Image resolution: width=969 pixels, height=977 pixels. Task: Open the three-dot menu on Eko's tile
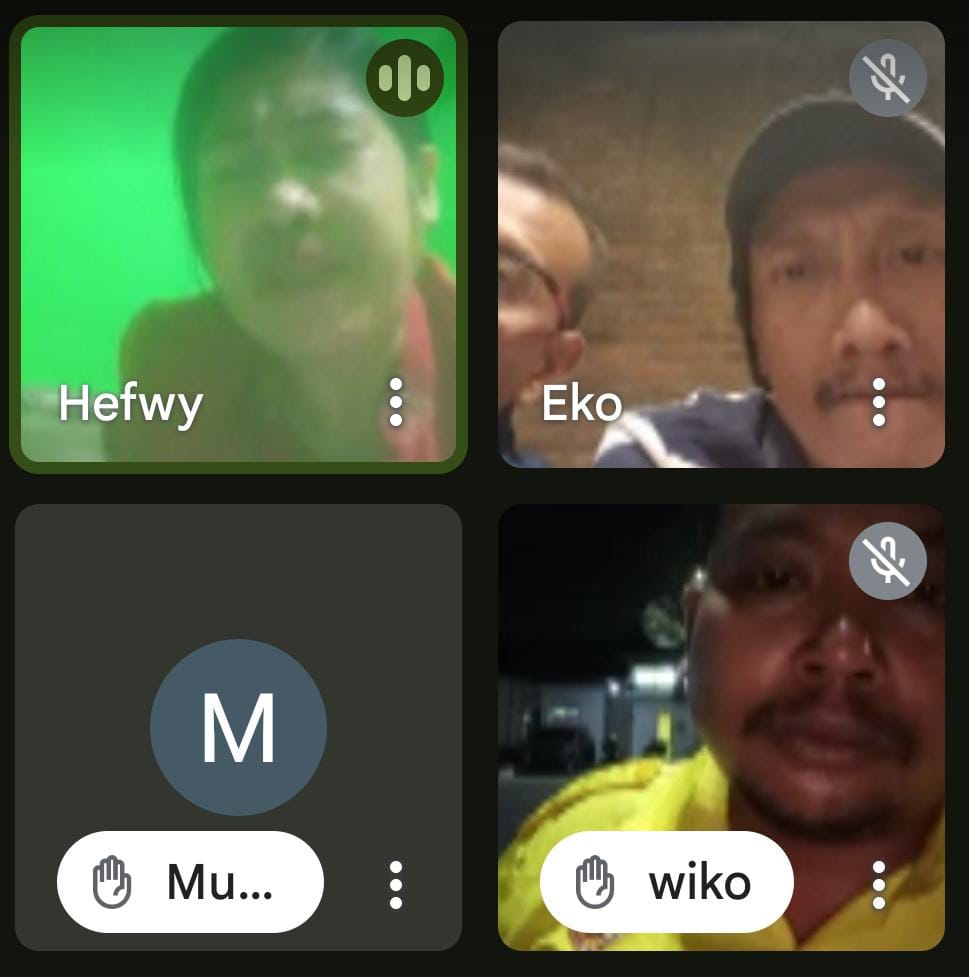click(x=878, y=402)
